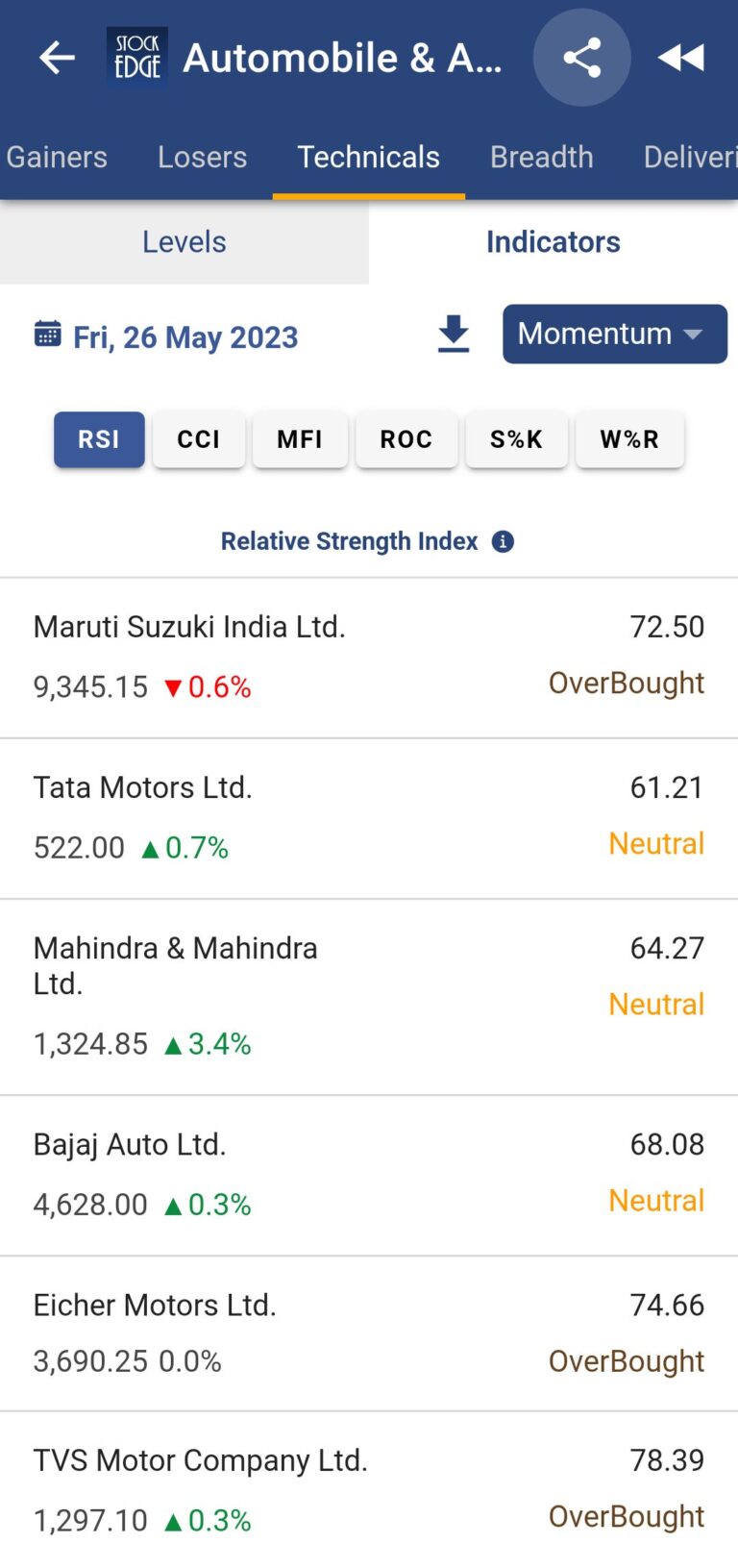Open the share options

(581, 57)
